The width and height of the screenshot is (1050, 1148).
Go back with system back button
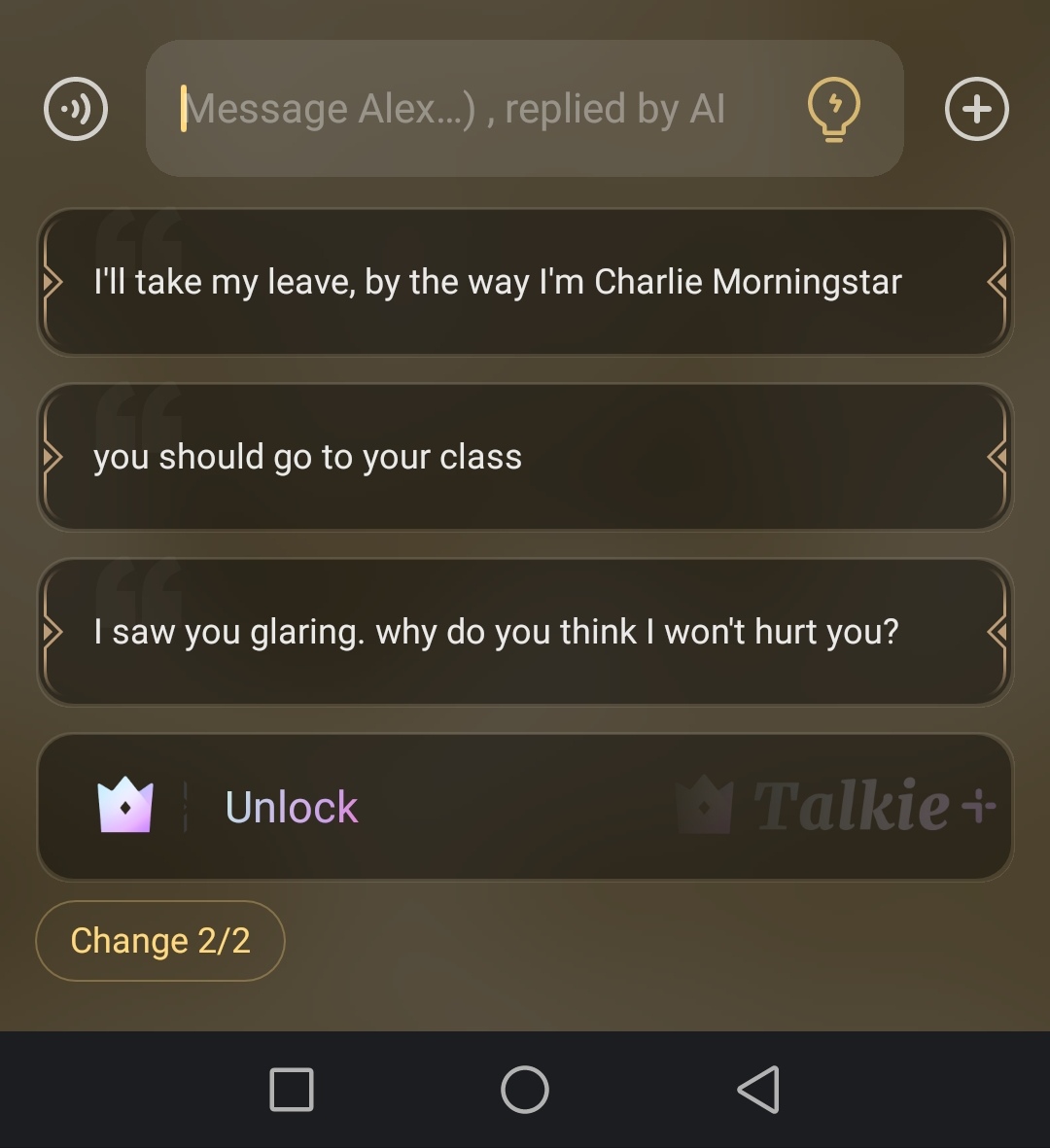click(x=758, y=1089)
